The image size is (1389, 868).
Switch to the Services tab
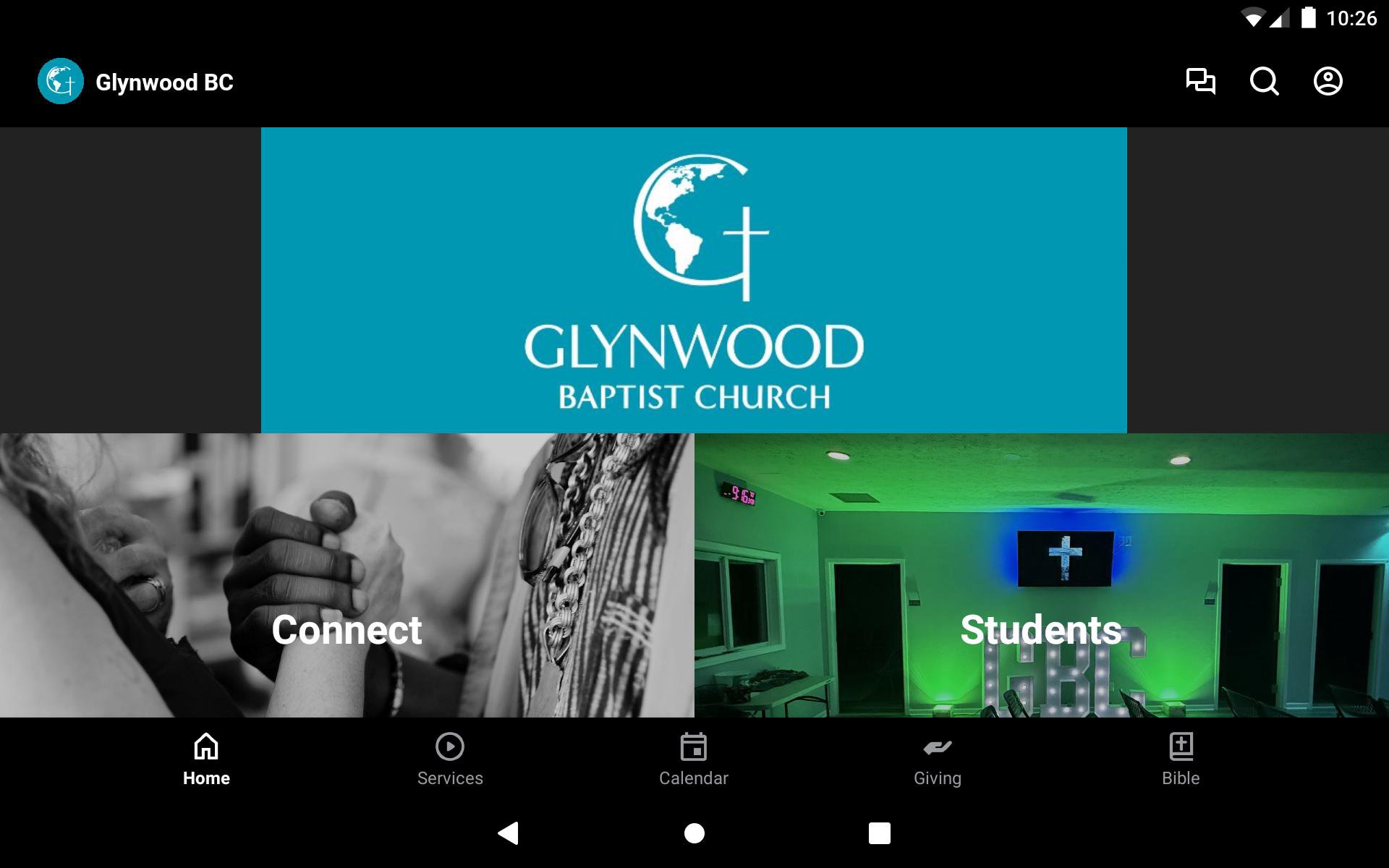[x=450, y=759]
